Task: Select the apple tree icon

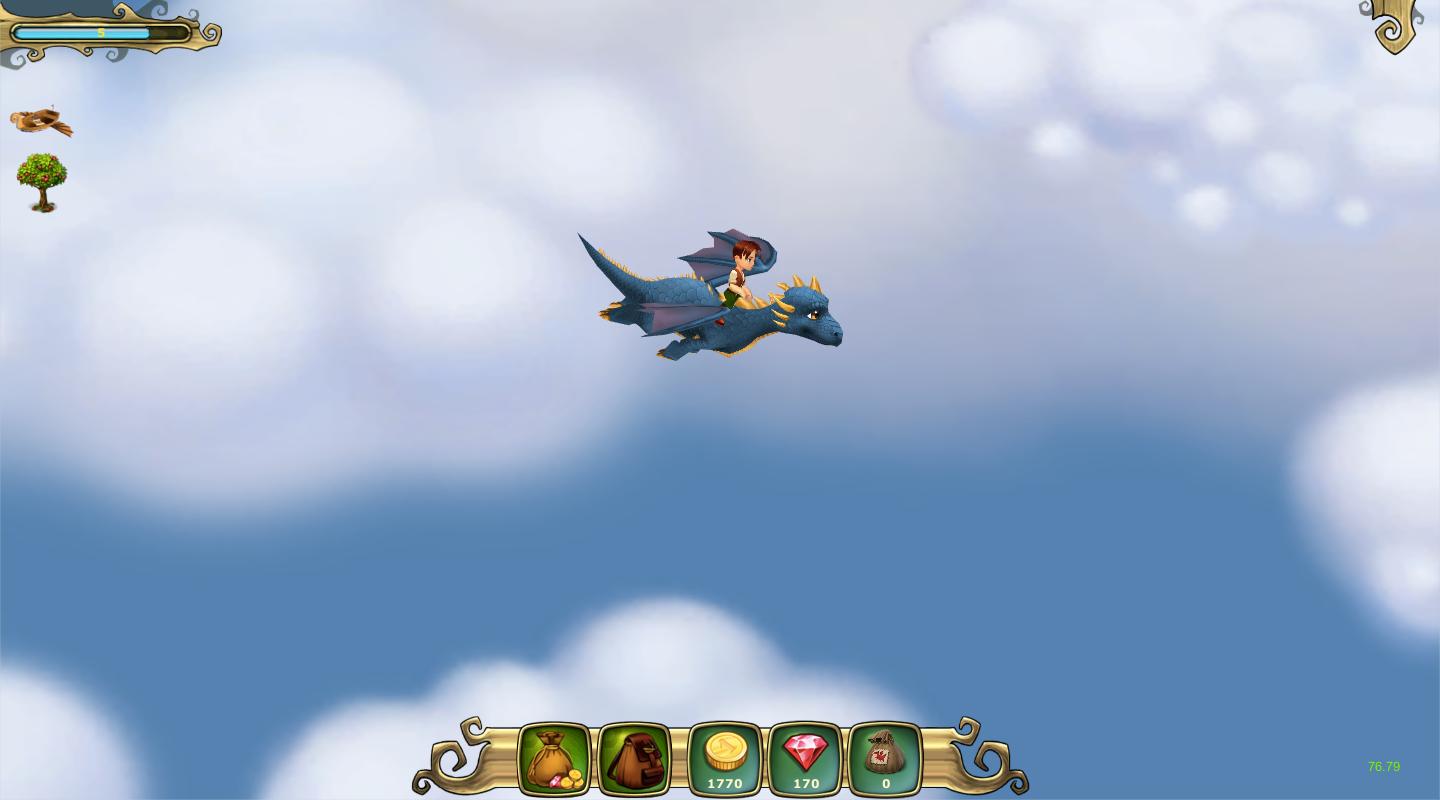Action: (42, 182)
